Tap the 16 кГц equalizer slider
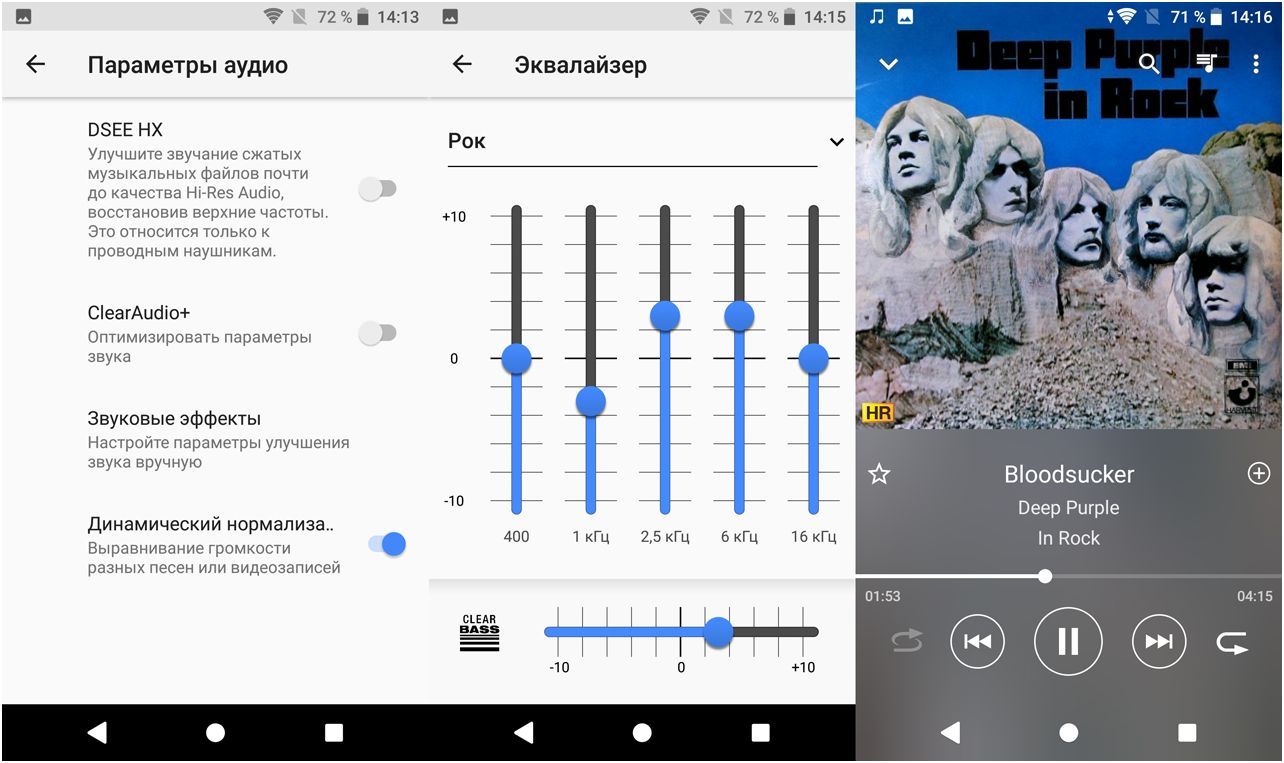 tap(813, 358)
